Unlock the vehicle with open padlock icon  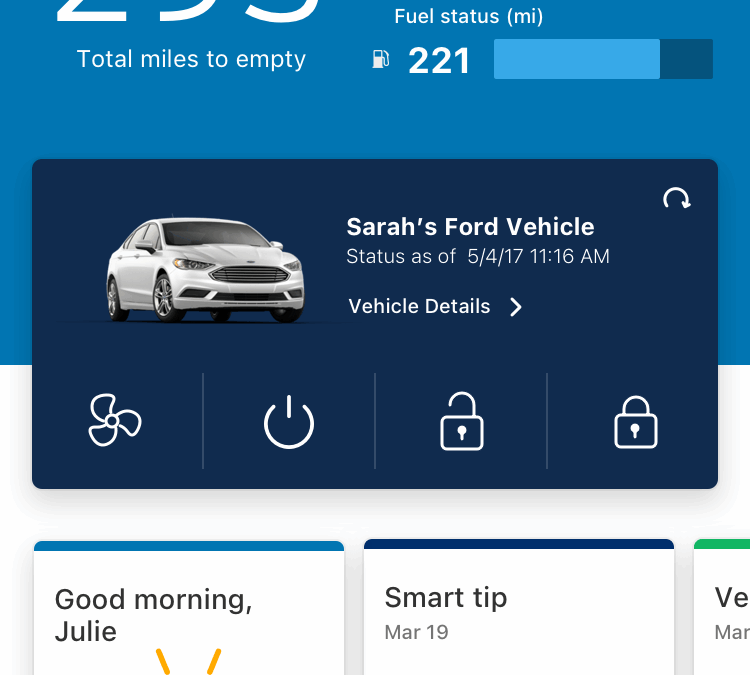(461, 421)
